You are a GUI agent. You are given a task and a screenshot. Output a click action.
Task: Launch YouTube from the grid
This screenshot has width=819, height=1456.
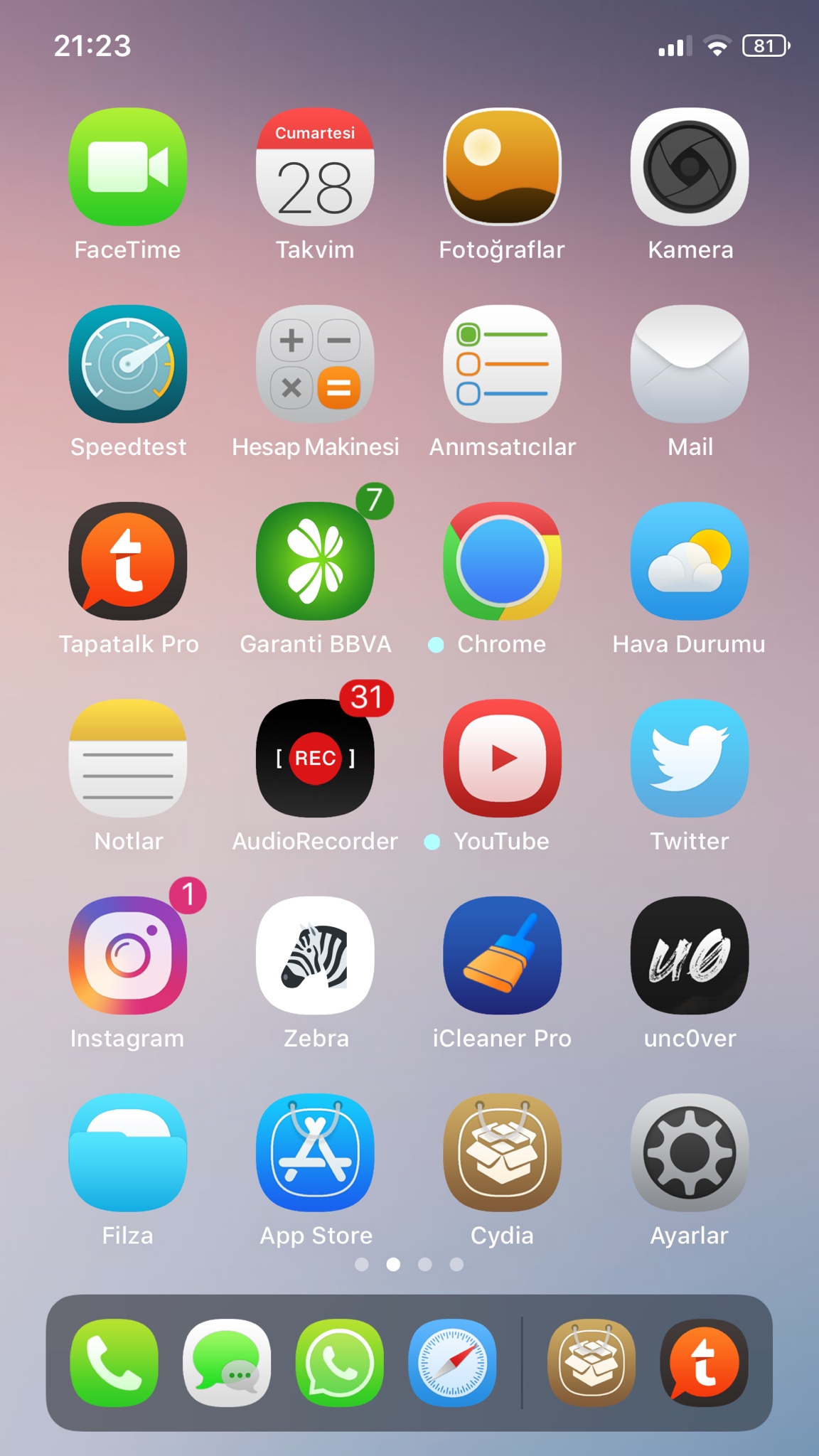[x=502, y=759]
